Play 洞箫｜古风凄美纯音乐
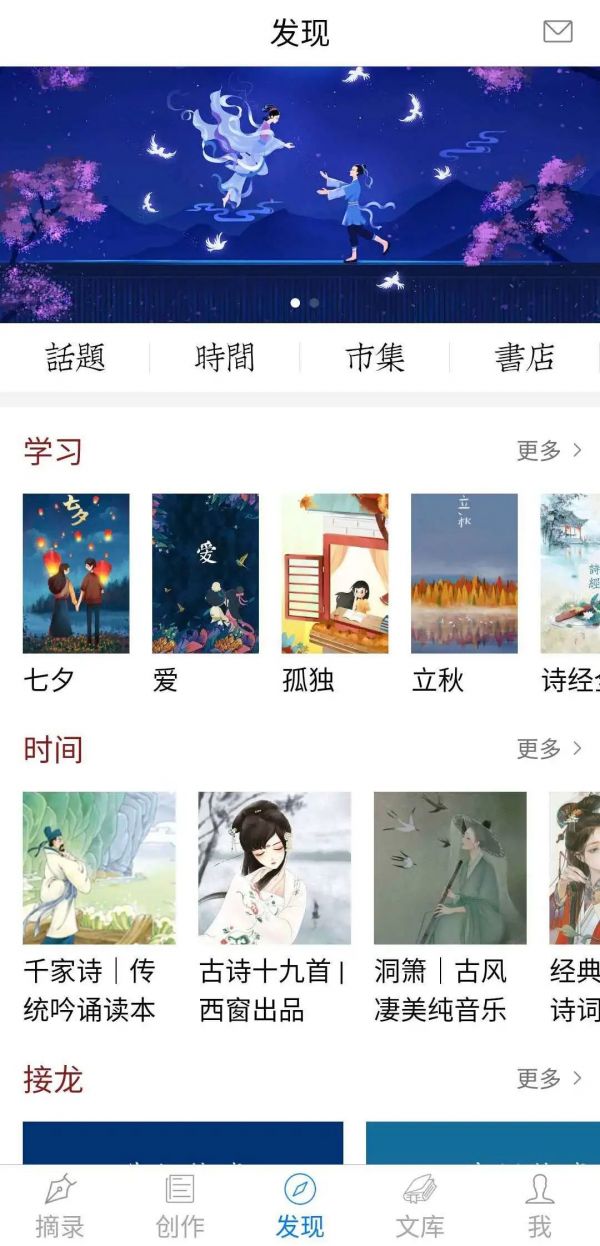 (x=450, y=868)
